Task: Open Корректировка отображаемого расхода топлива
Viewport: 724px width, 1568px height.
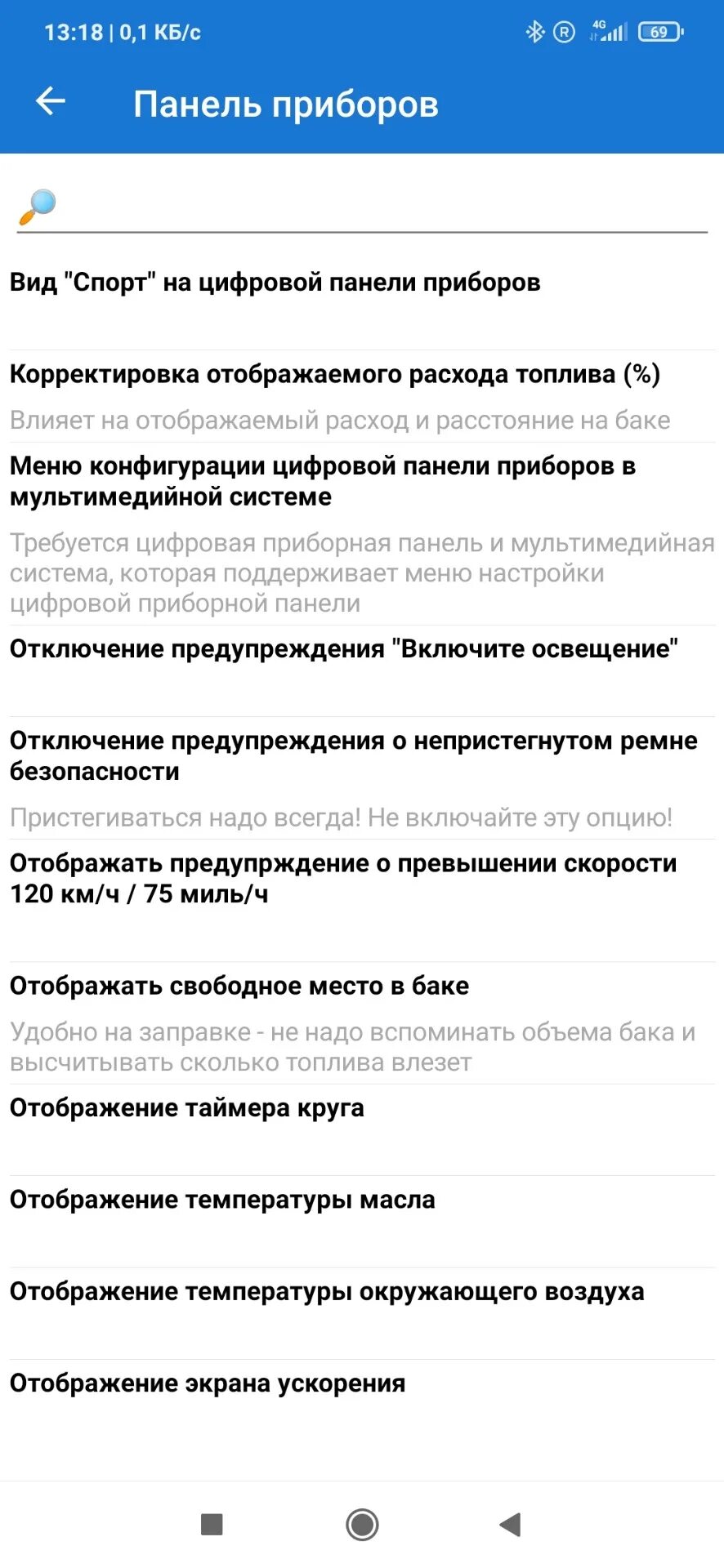Action: [x=362, y=397]
